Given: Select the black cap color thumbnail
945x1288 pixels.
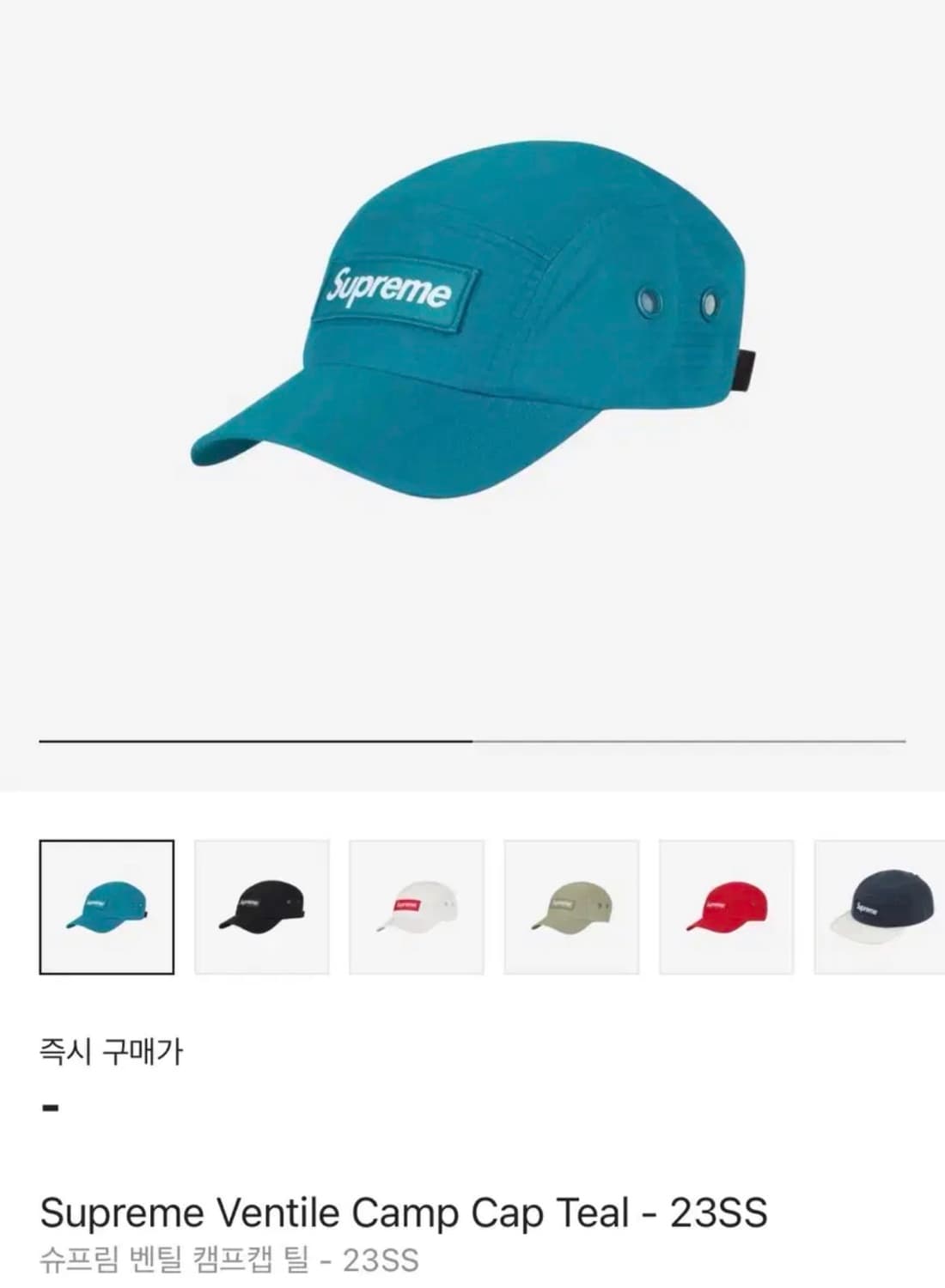Looking at the screenshot, I should [x=261, y=908].
